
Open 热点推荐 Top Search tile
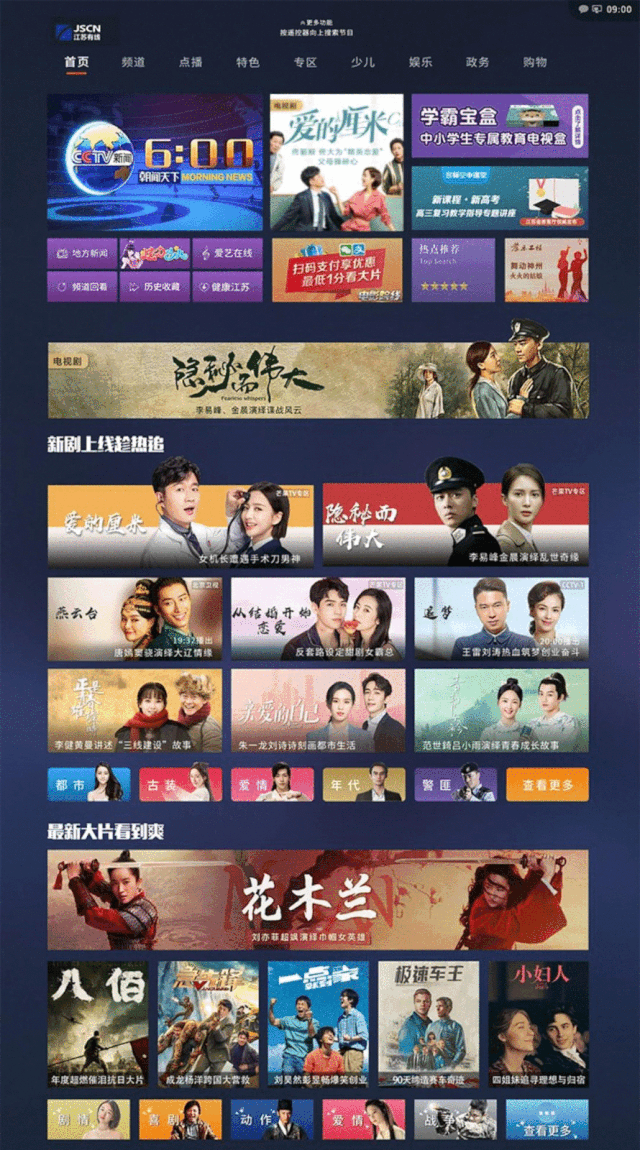click(x=454, y=269)
